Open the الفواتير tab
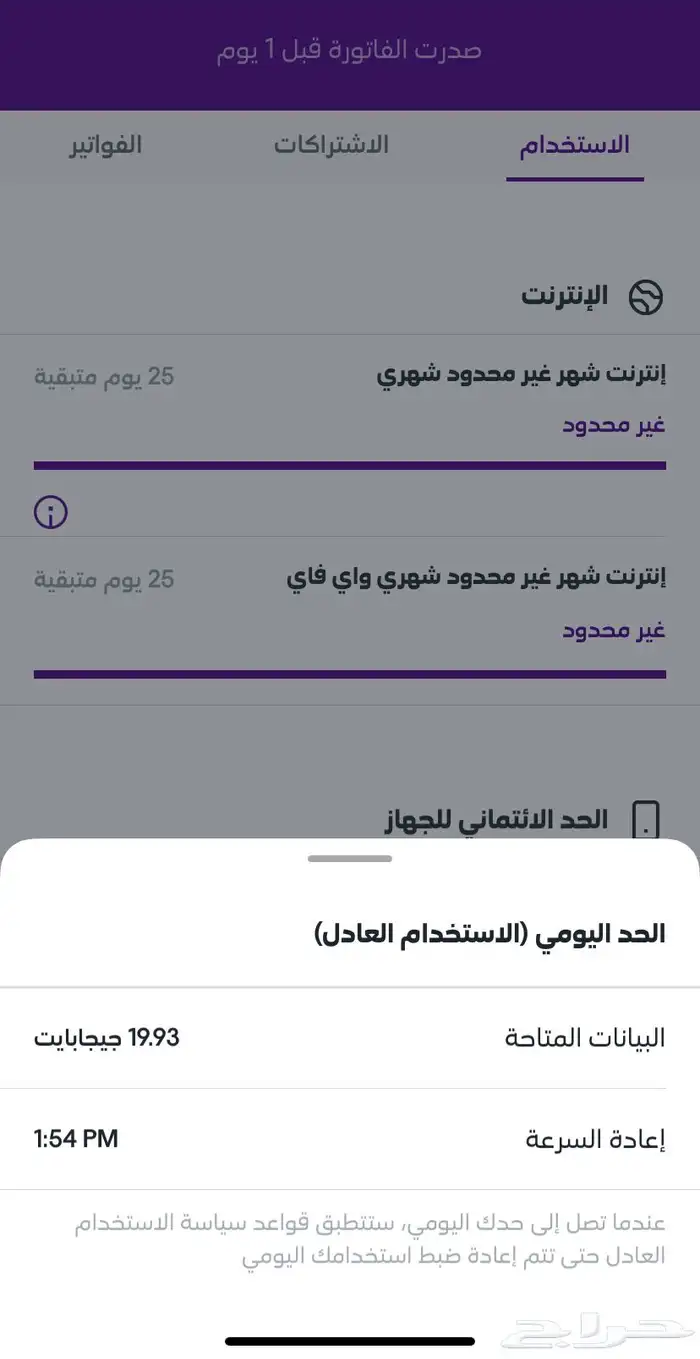The height and width of the screenshot is (1359, 700). 105,145
